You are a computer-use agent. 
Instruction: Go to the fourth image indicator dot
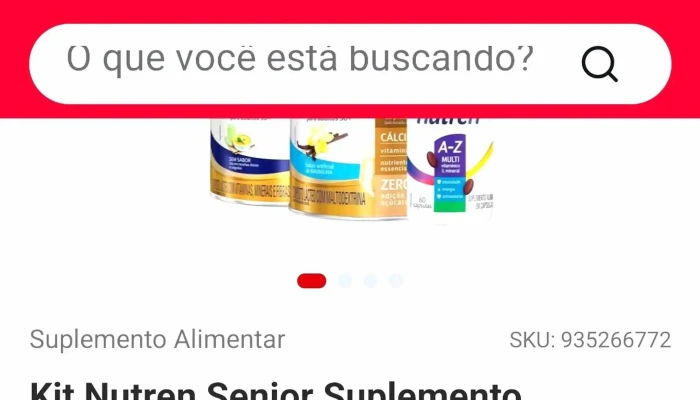(x=396, y=281)
